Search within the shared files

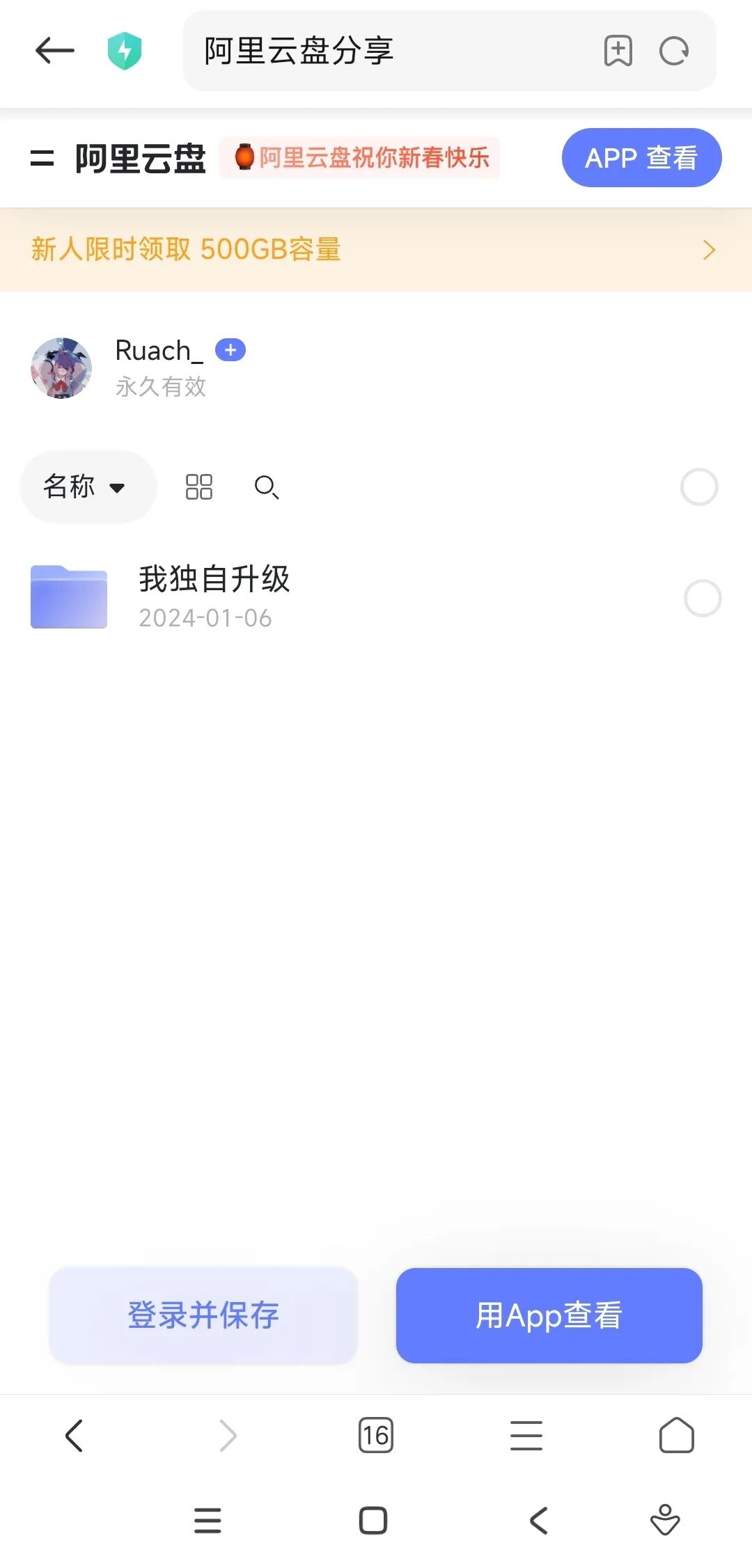[266, 487]
